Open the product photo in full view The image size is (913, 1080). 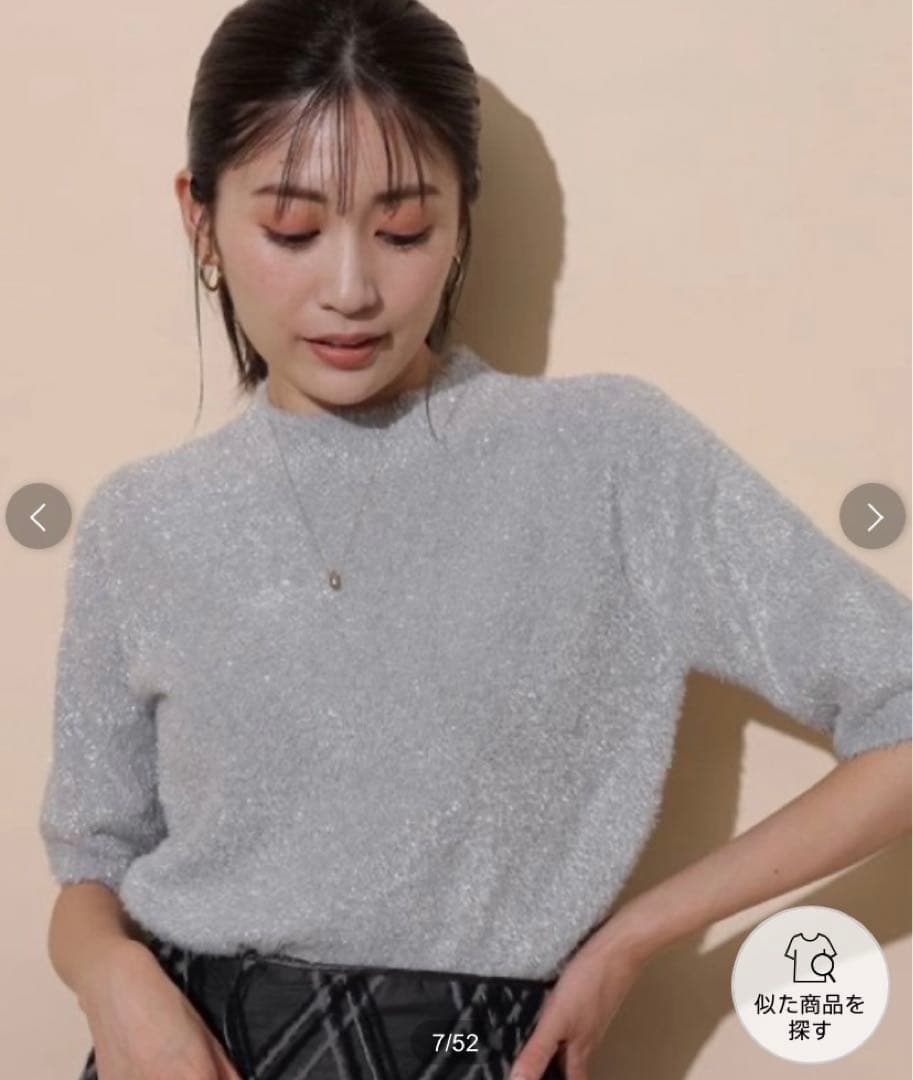click(456, 600)
